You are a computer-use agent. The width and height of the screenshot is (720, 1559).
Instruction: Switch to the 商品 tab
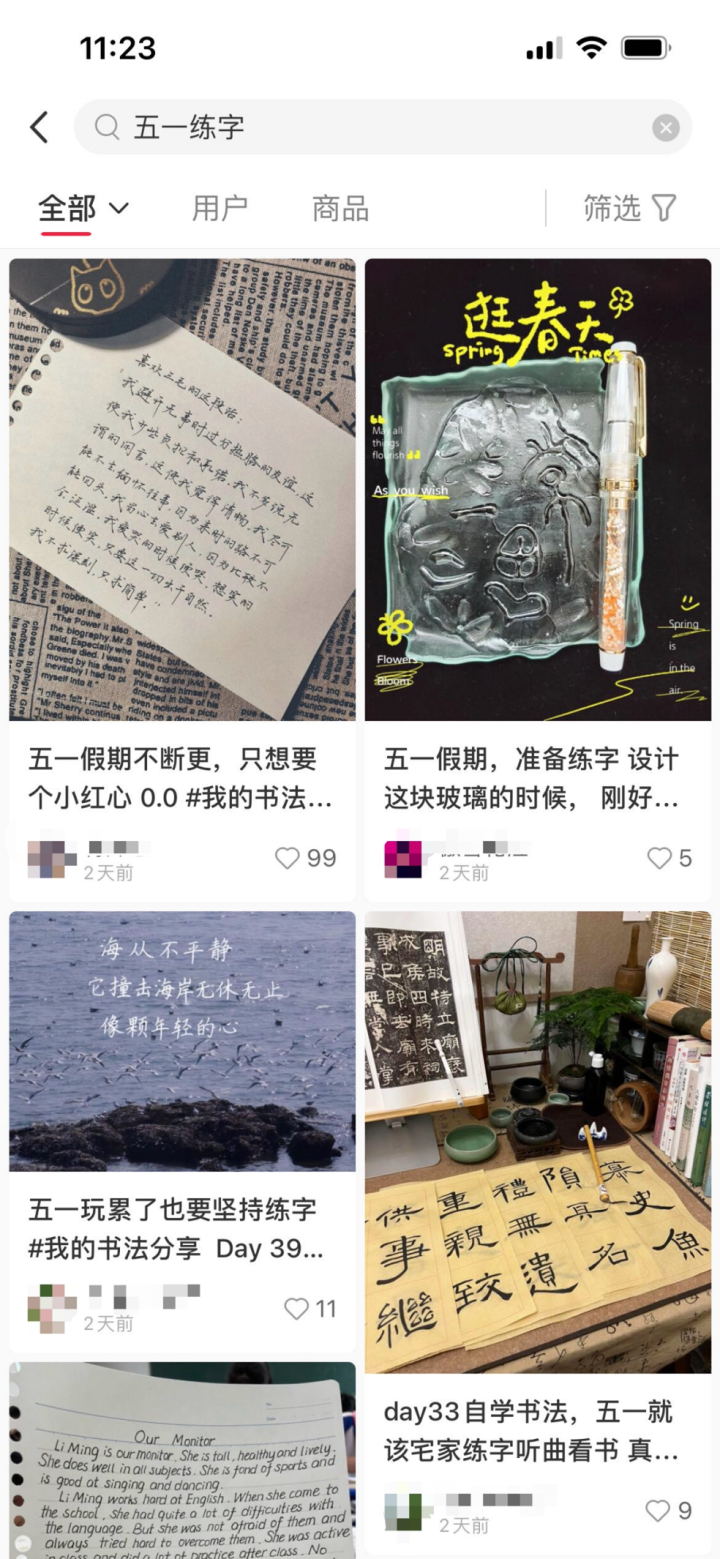pos(340,208)
